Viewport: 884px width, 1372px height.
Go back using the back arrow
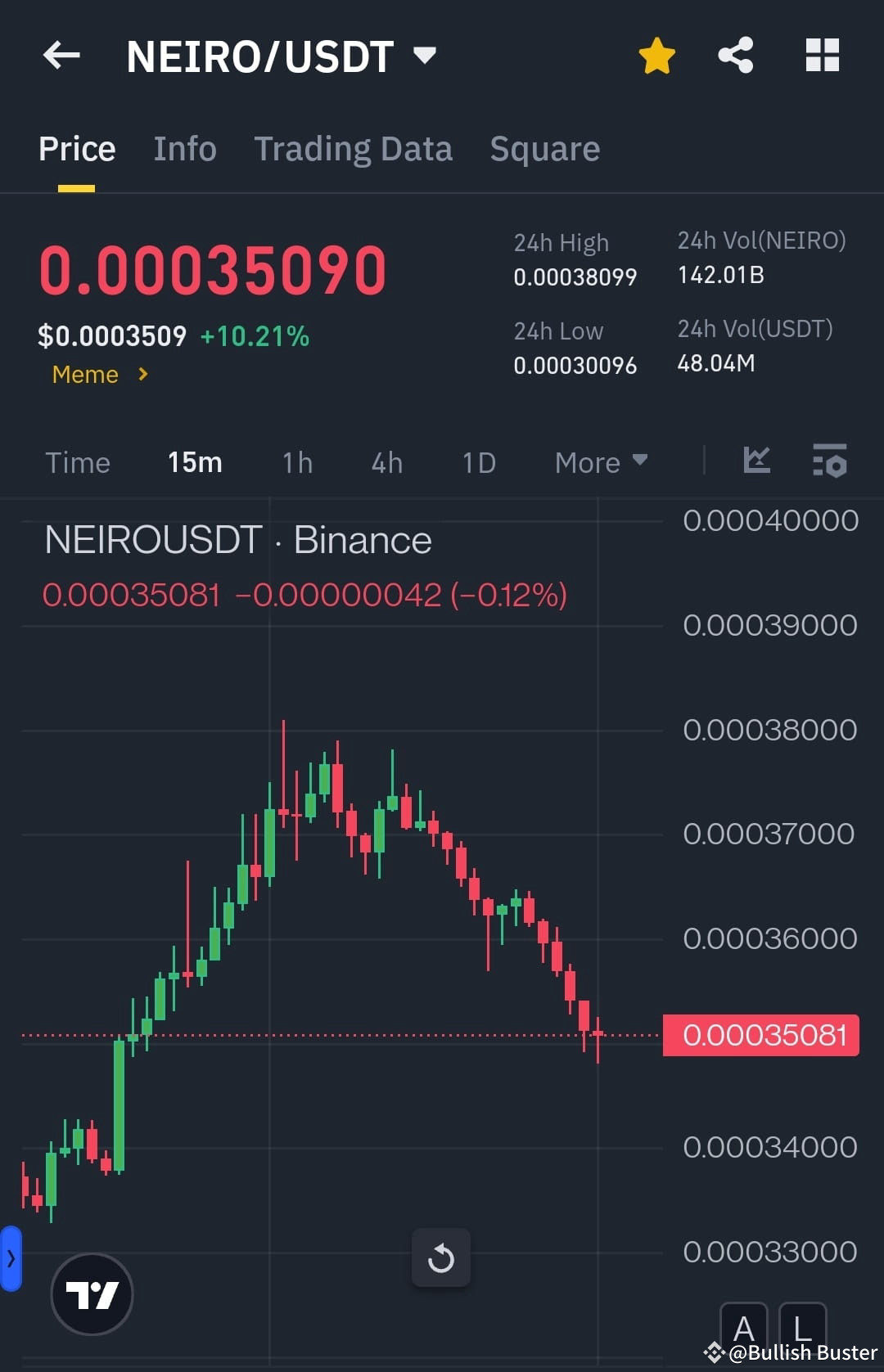click(x=61, y=55)
